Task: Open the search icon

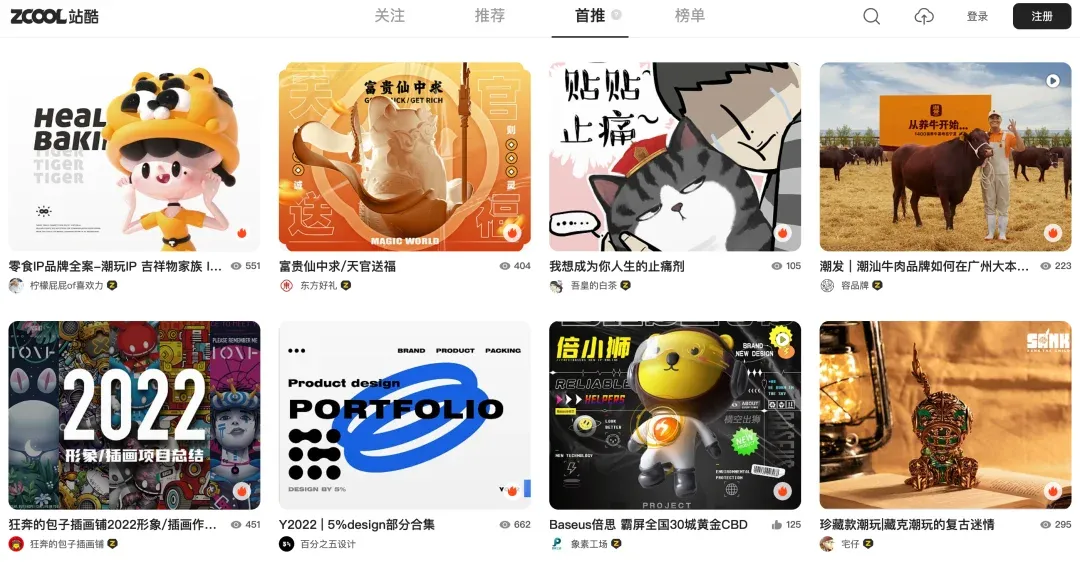Action: (x=871, y=16)
